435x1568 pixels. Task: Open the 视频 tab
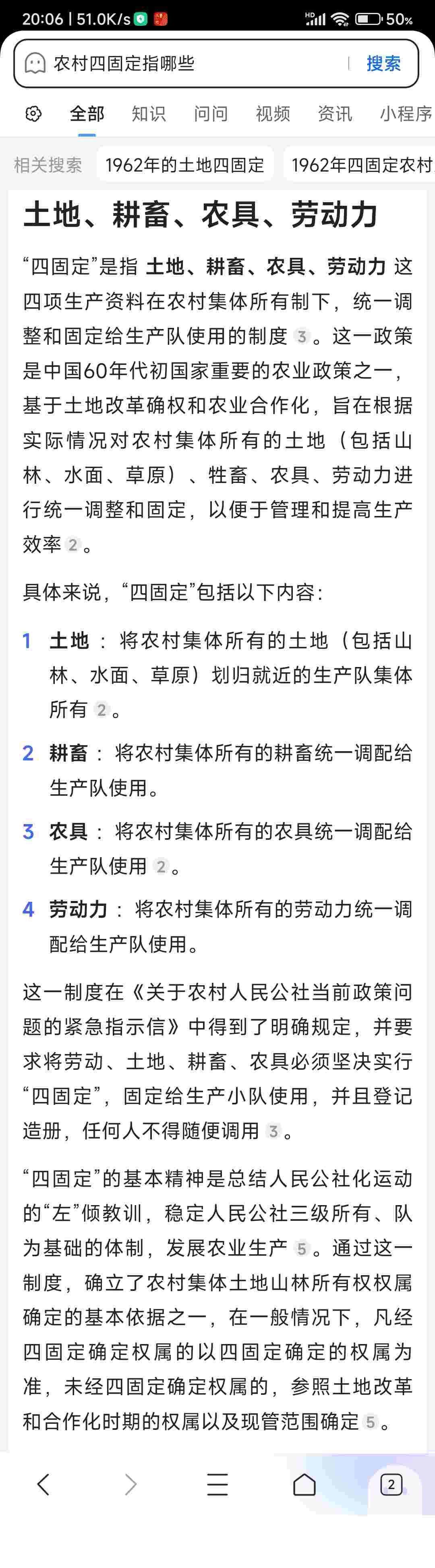273,114
